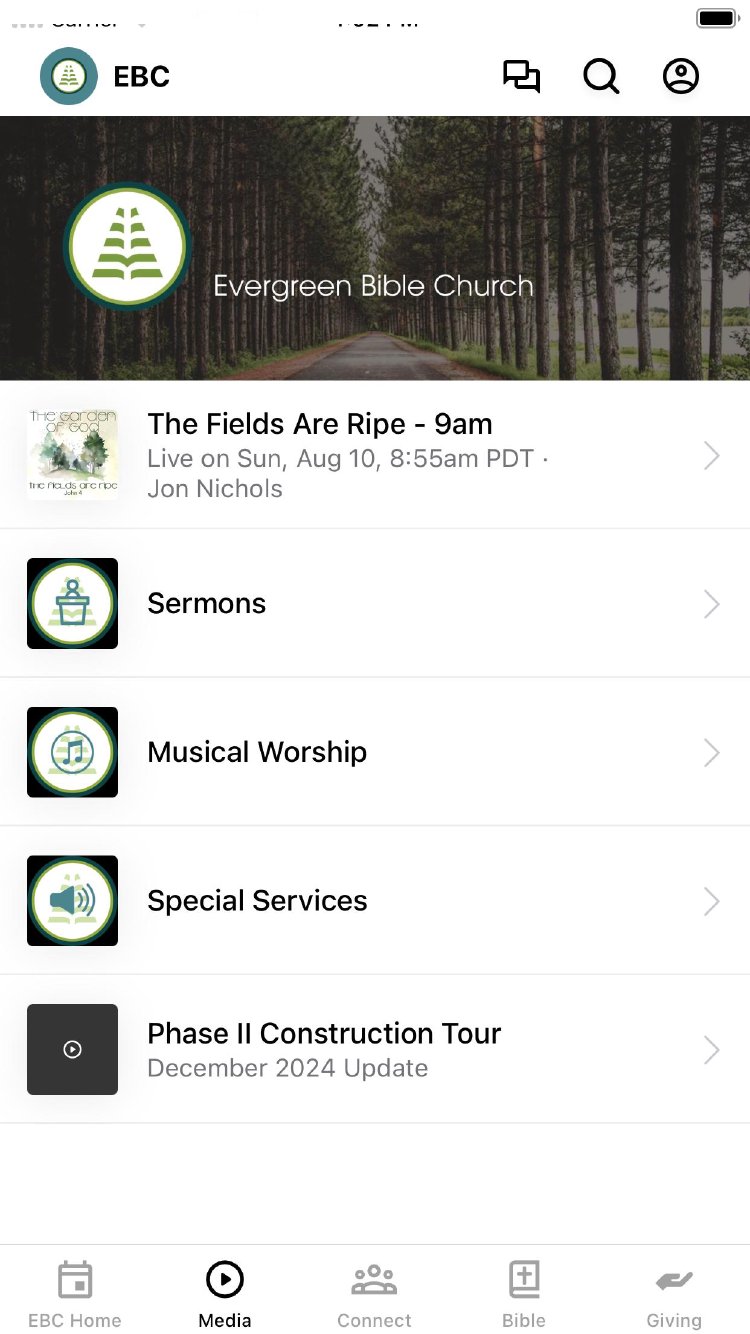Select the Media tab
The width and height of the screenshot is (750, 1334).
coord(225,1294)
